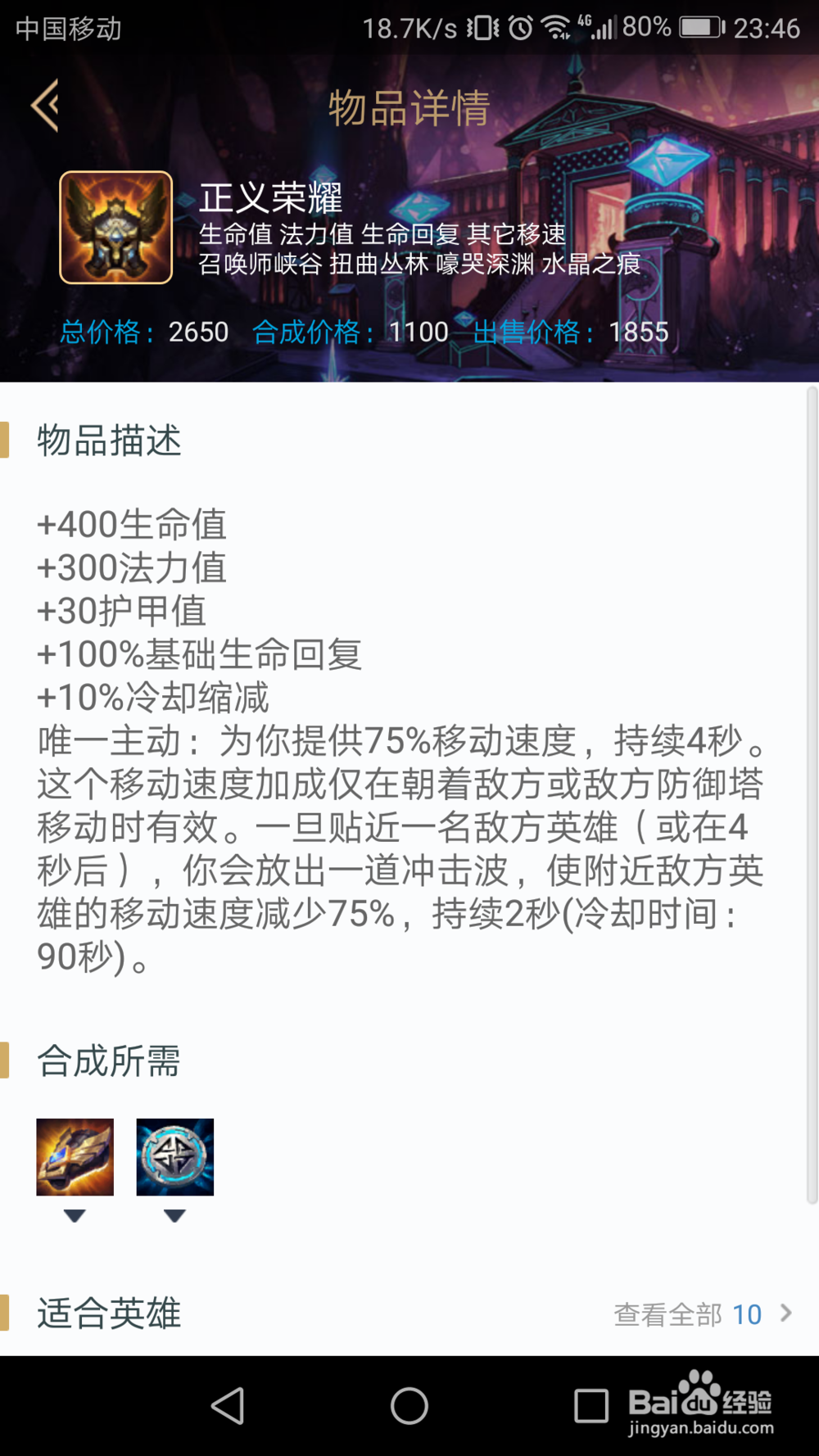Expand the second component's build tree arrow

pyautogui.click(x=174, y=1217)
